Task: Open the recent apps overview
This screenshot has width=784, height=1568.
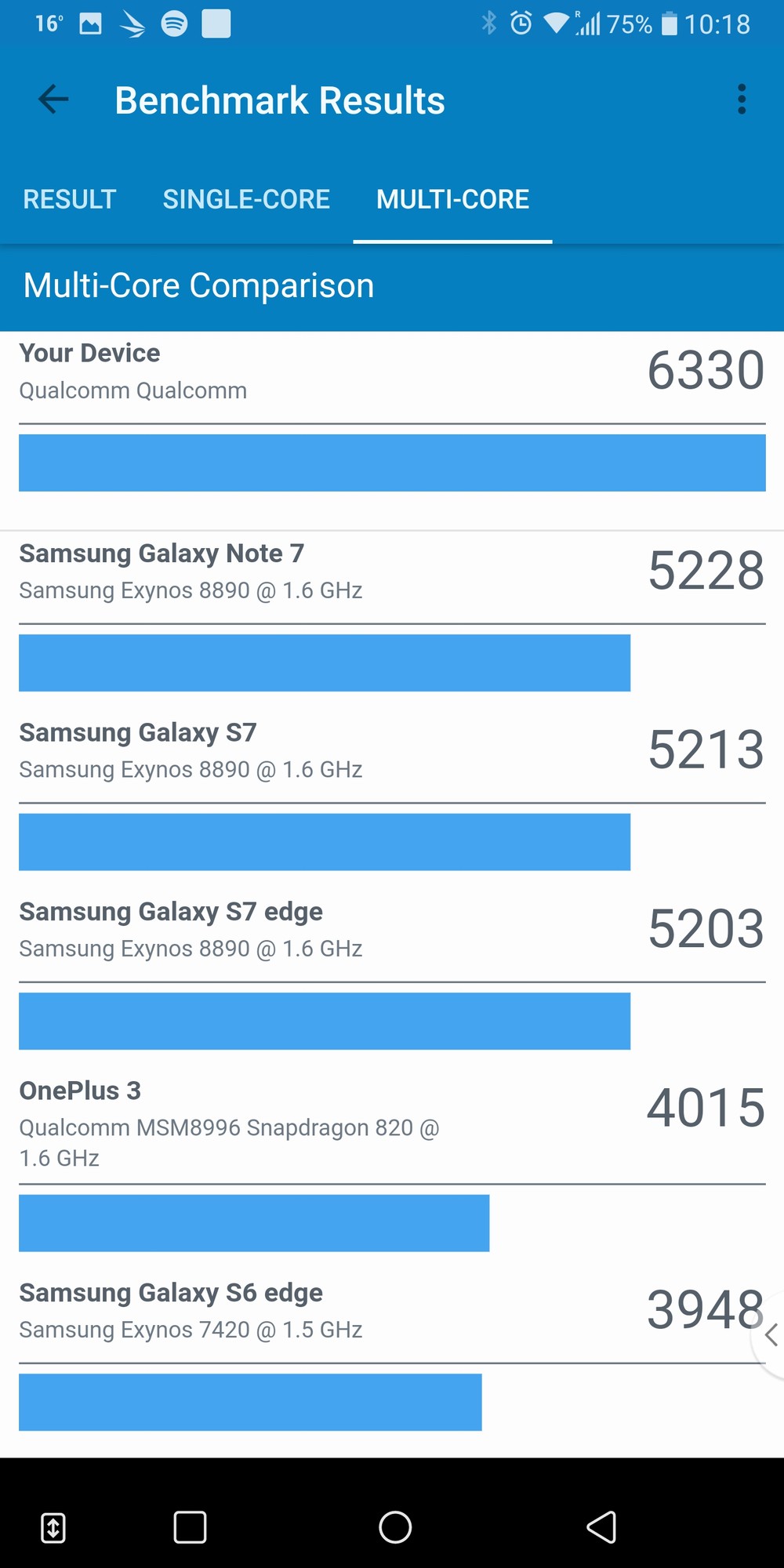Action: (x=190, y=1526)
